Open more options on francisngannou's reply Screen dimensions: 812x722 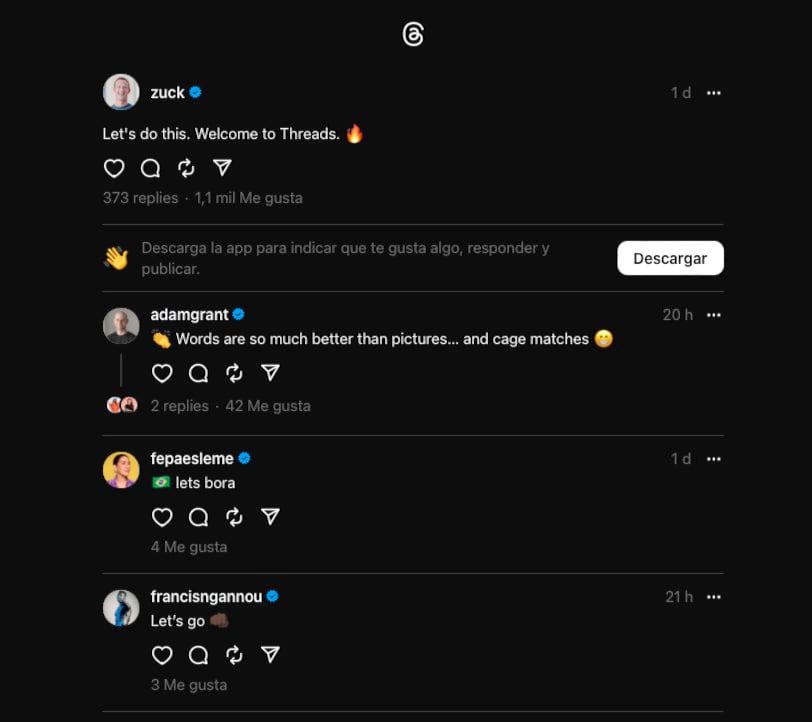tap(713, 597)
